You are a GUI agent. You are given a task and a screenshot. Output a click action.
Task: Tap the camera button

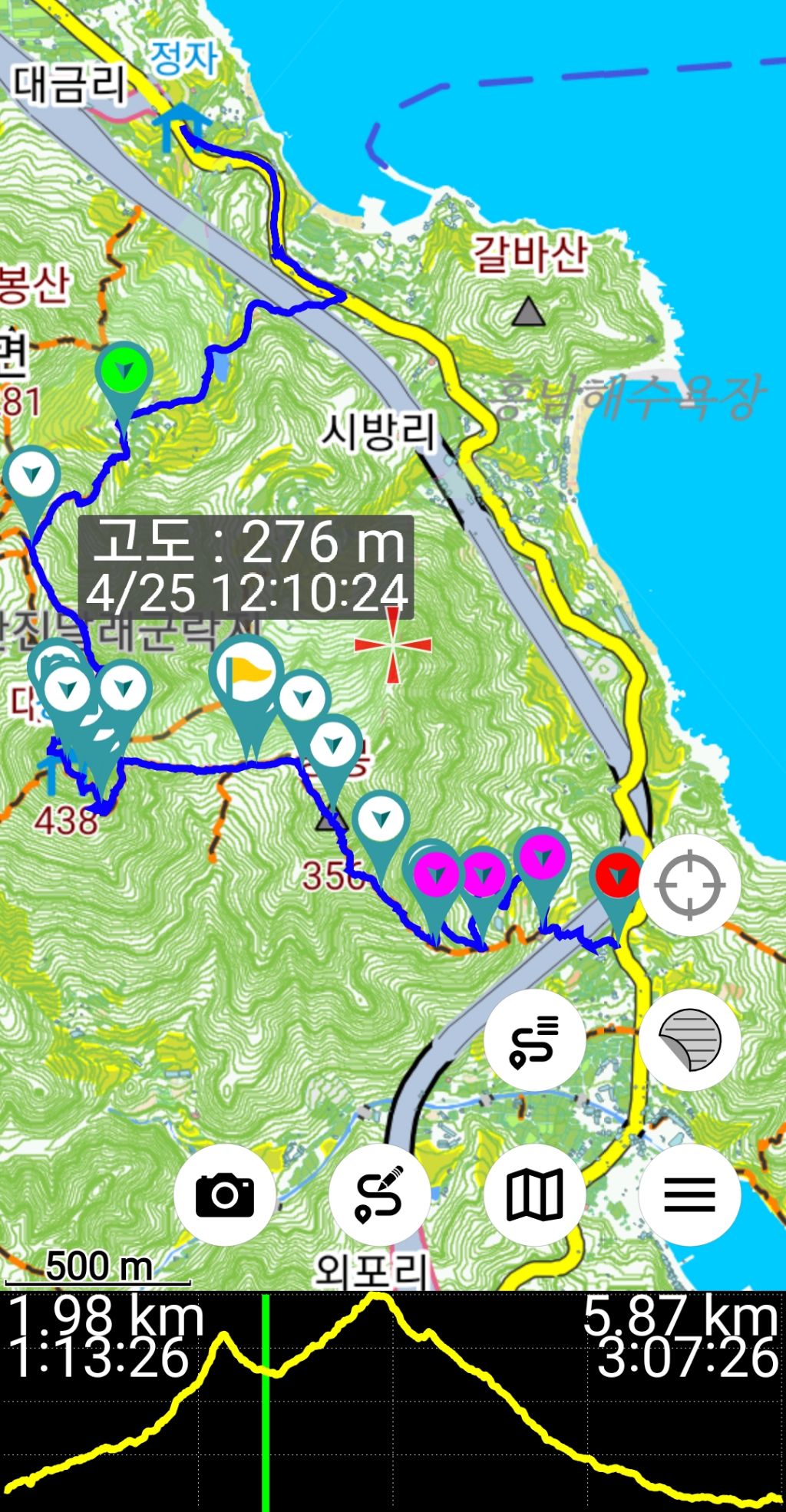(x=224, y=1194)
